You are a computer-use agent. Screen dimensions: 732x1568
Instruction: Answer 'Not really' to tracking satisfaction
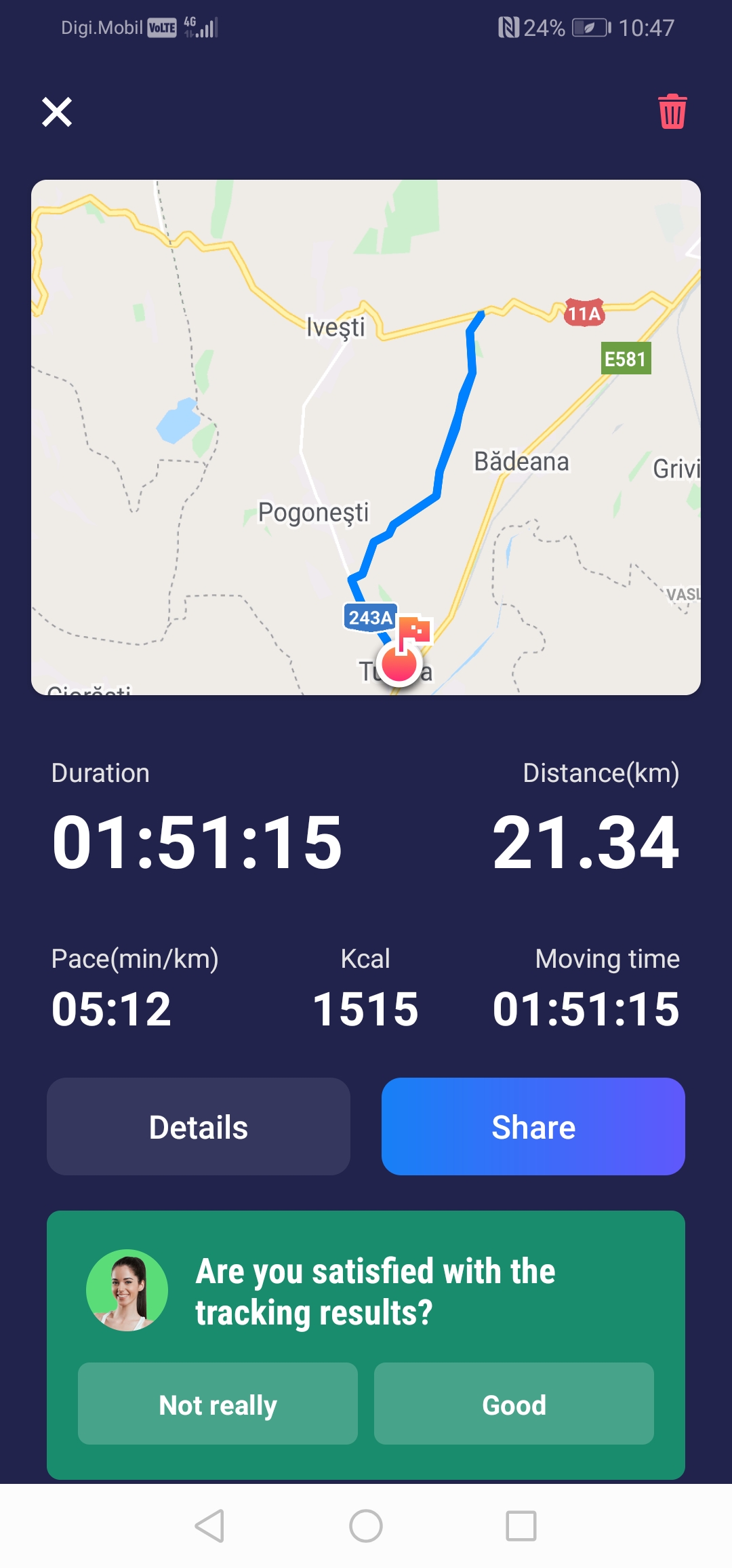click(218, 1404)
